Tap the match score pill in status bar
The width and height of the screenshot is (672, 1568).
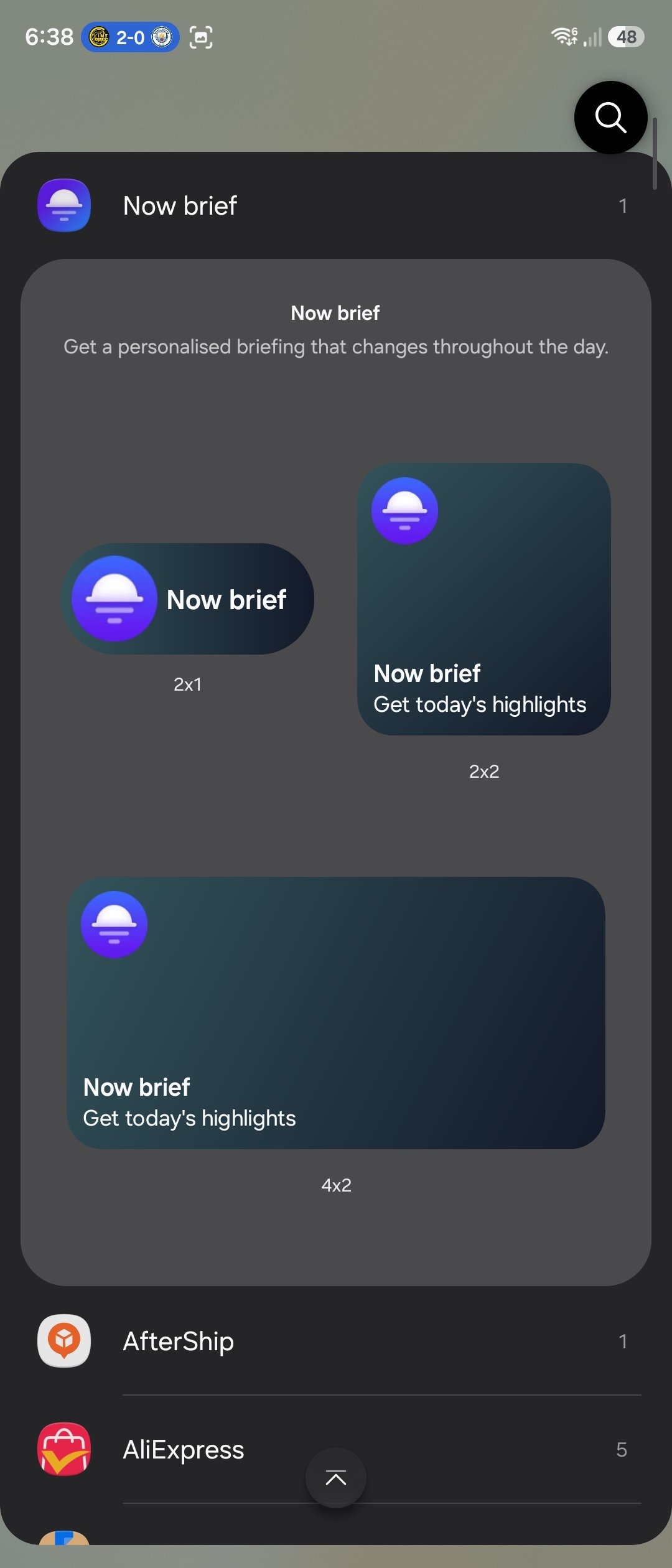[x=130, y=37]
